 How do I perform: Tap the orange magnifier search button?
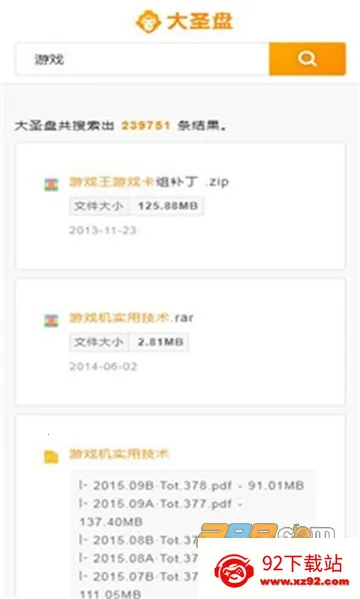point(307,59)
